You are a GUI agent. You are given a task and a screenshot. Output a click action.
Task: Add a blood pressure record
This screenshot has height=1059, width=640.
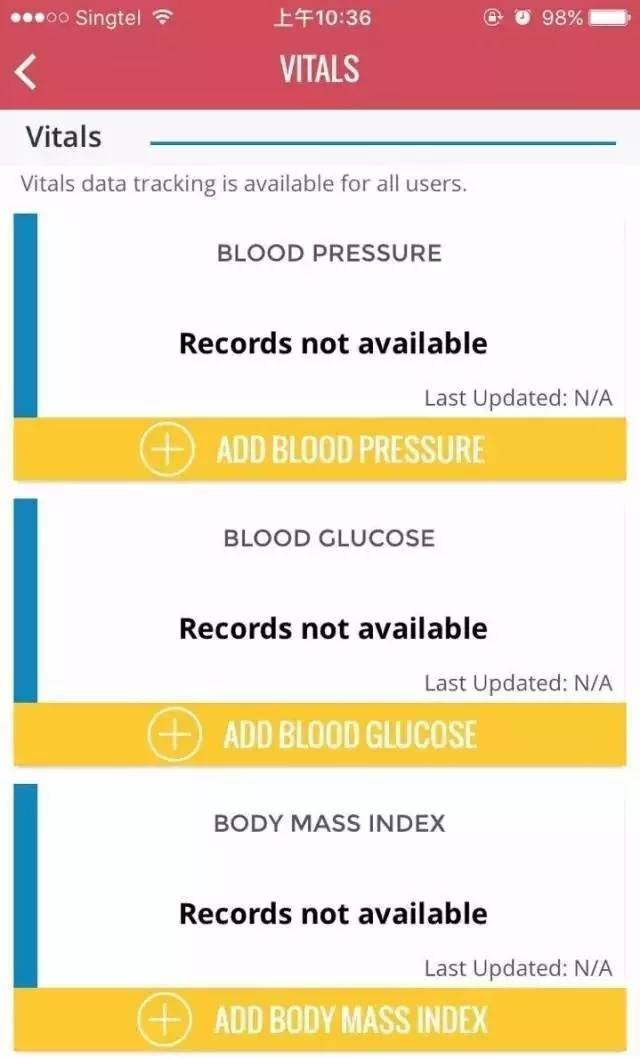pos(320,450)
